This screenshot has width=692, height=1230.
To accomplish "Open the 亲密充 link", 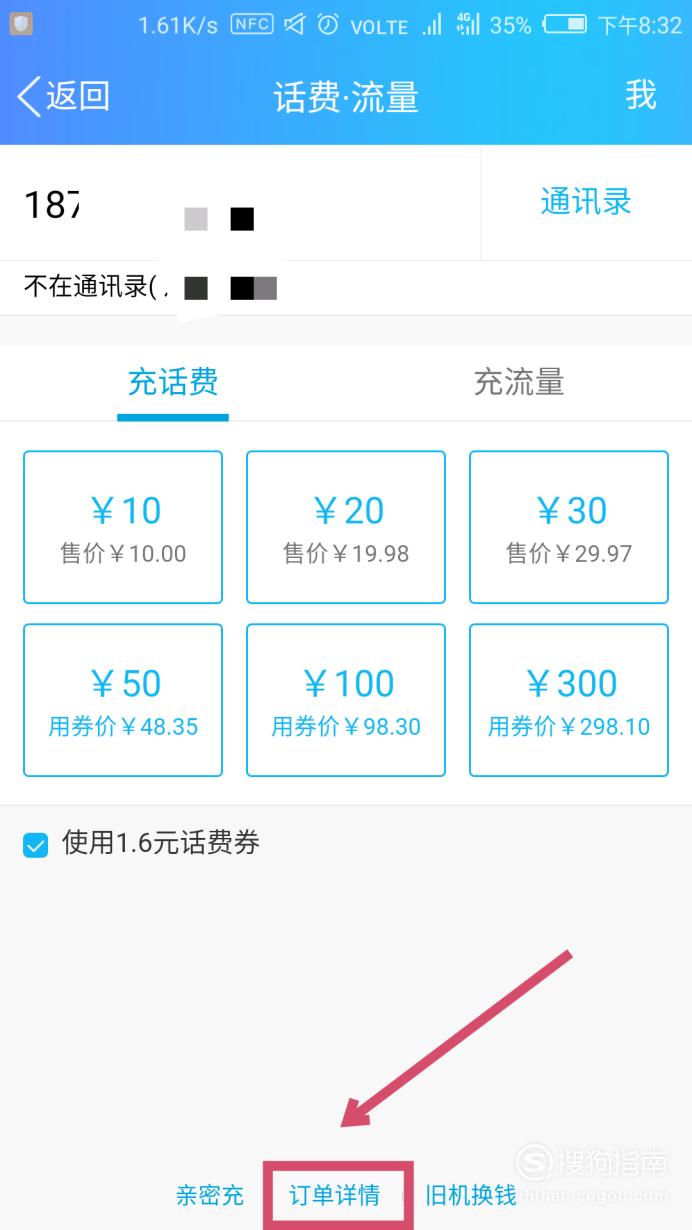I will (210, 1195).
